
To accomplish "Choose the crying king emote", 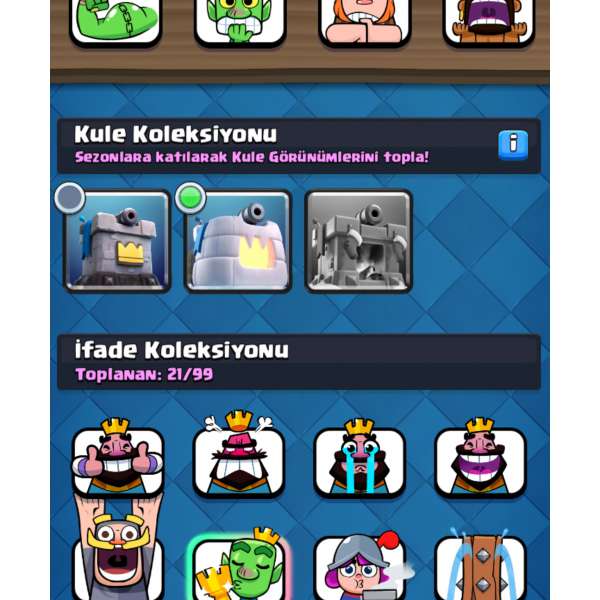I will tap(359, 459).
